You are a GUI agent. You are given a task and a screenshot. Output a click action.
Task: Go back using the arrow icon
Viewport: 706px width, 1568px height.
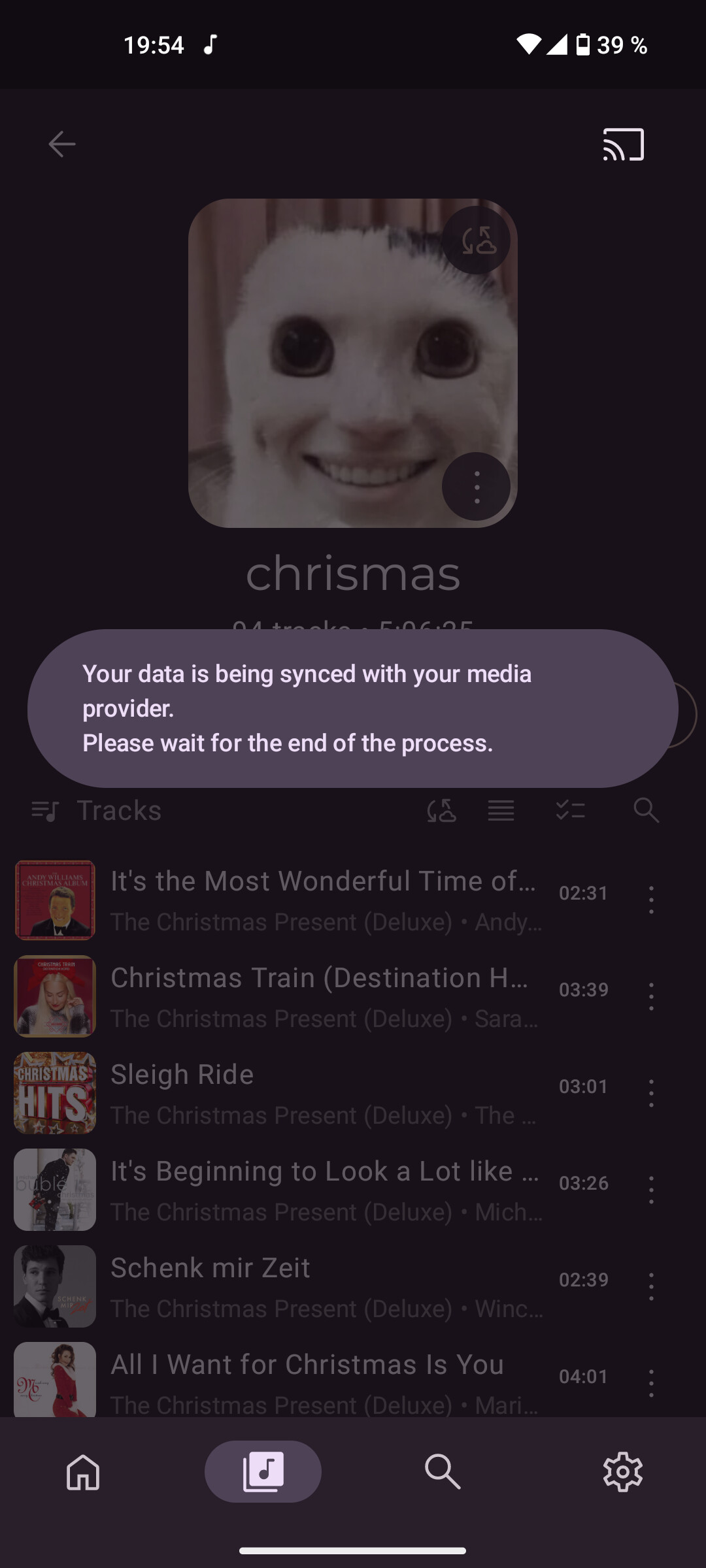coord(62,144)
